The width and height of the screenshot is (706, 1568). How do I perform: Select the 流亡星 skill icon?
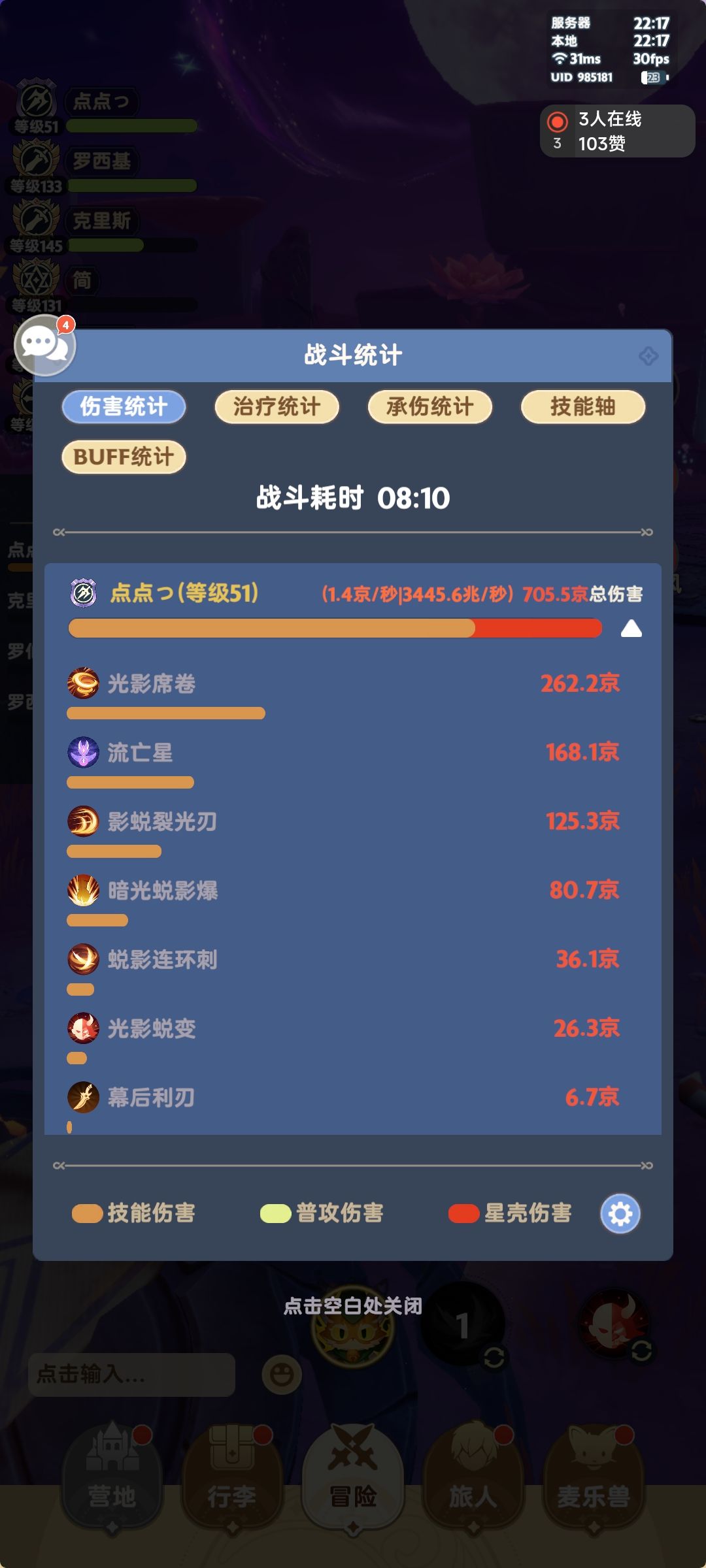click(83, 753)
